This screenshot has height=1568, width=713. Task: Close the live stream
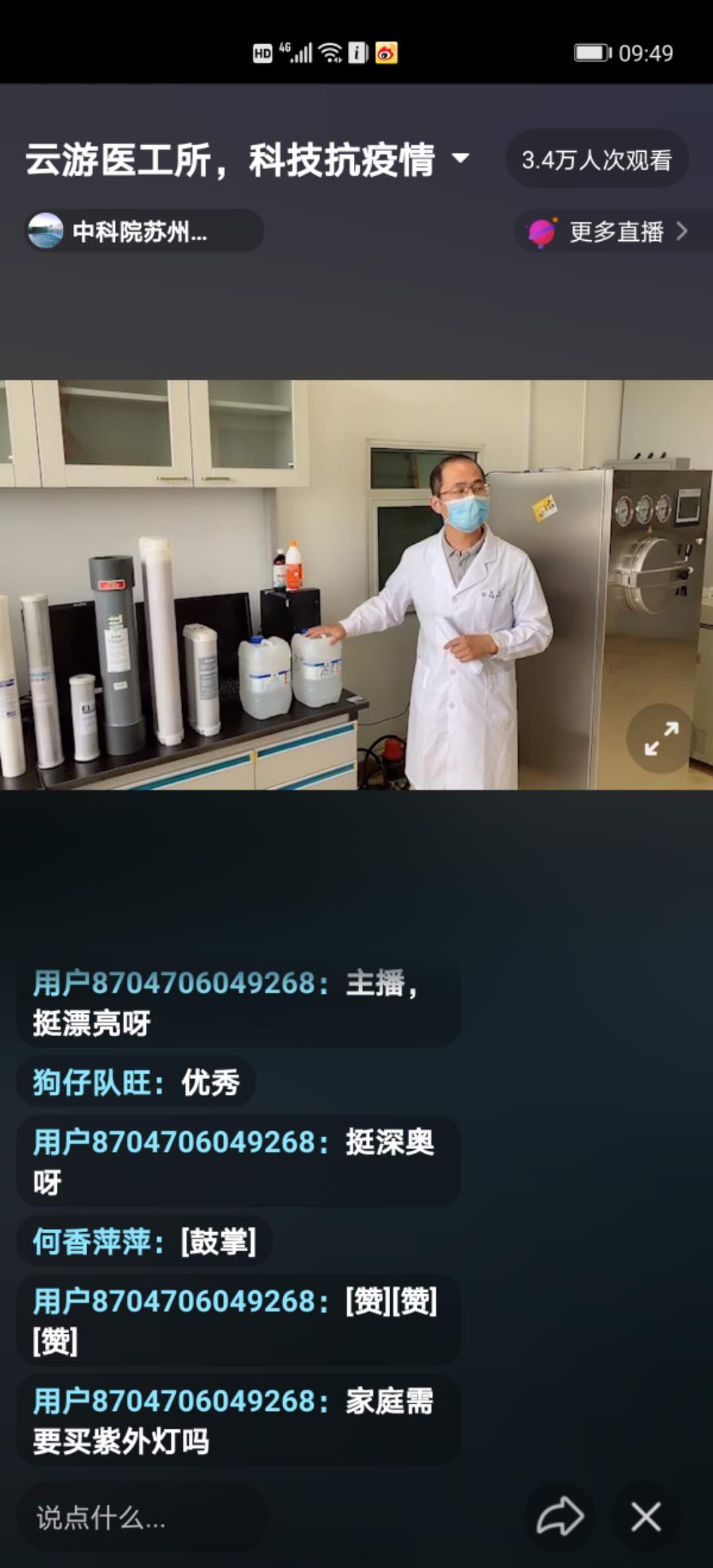click(x=646, y=1516)
